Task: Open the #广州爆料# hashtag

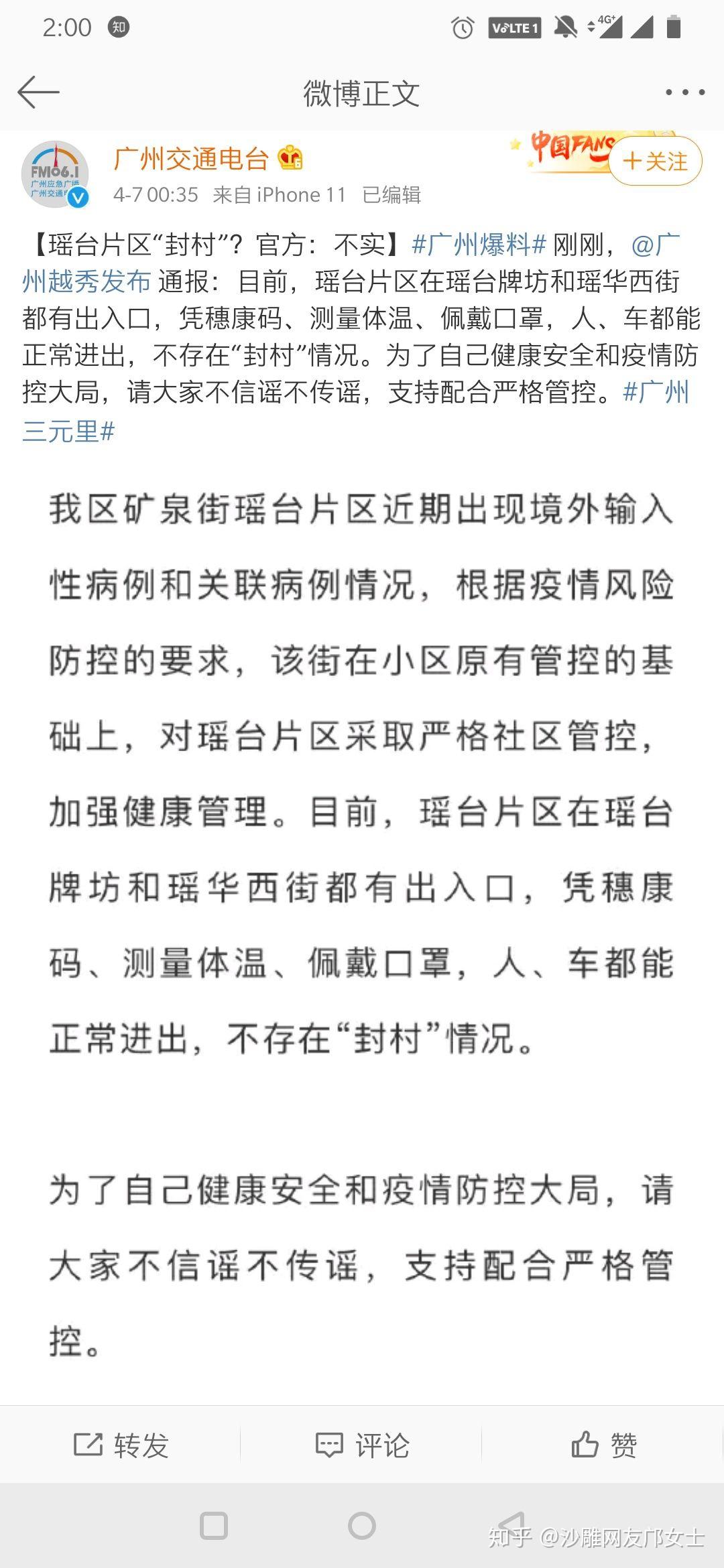Action: [479, 245]
